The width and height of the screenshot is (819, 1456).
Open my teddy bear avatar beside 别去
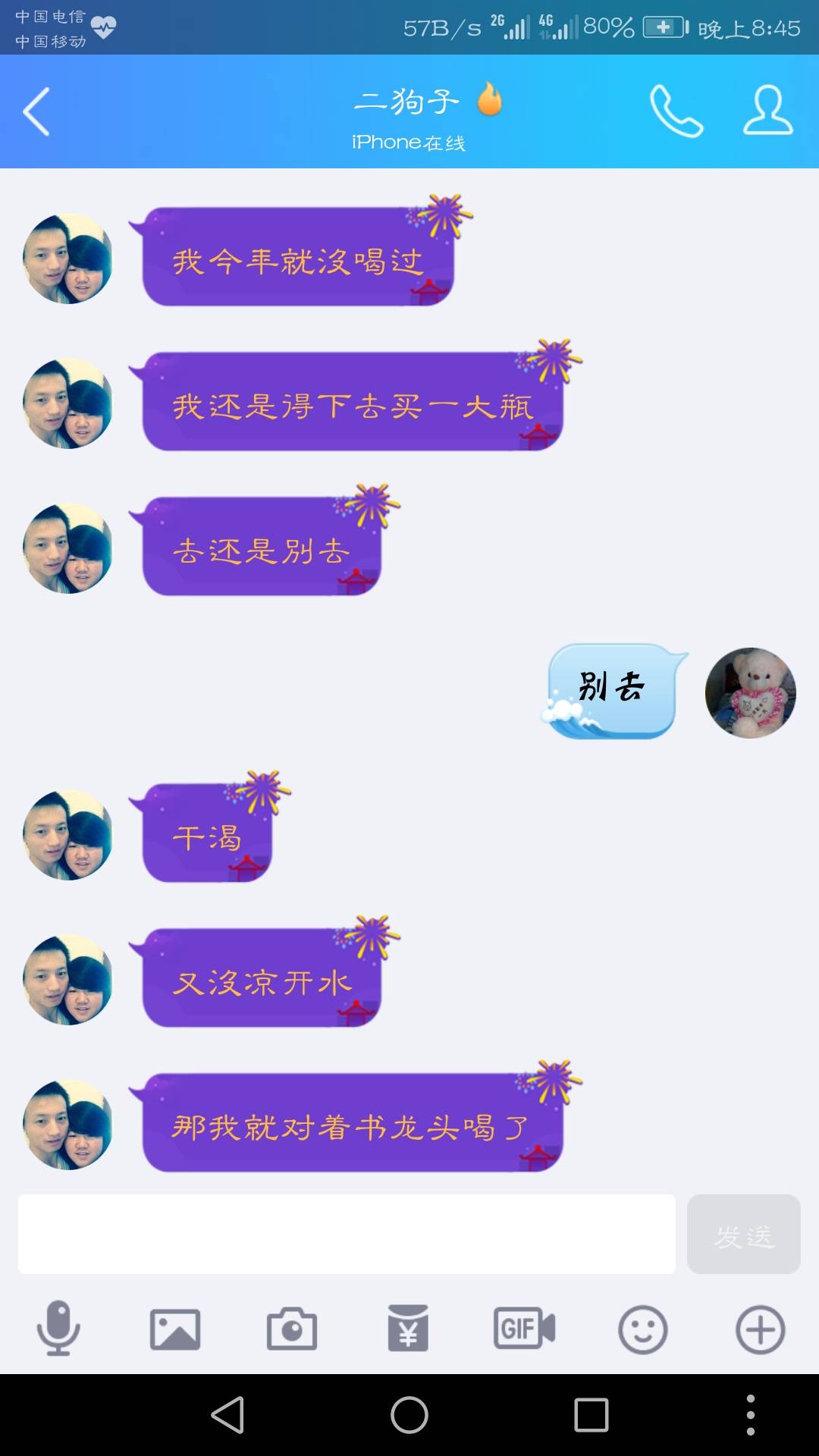tap(750, 692)
